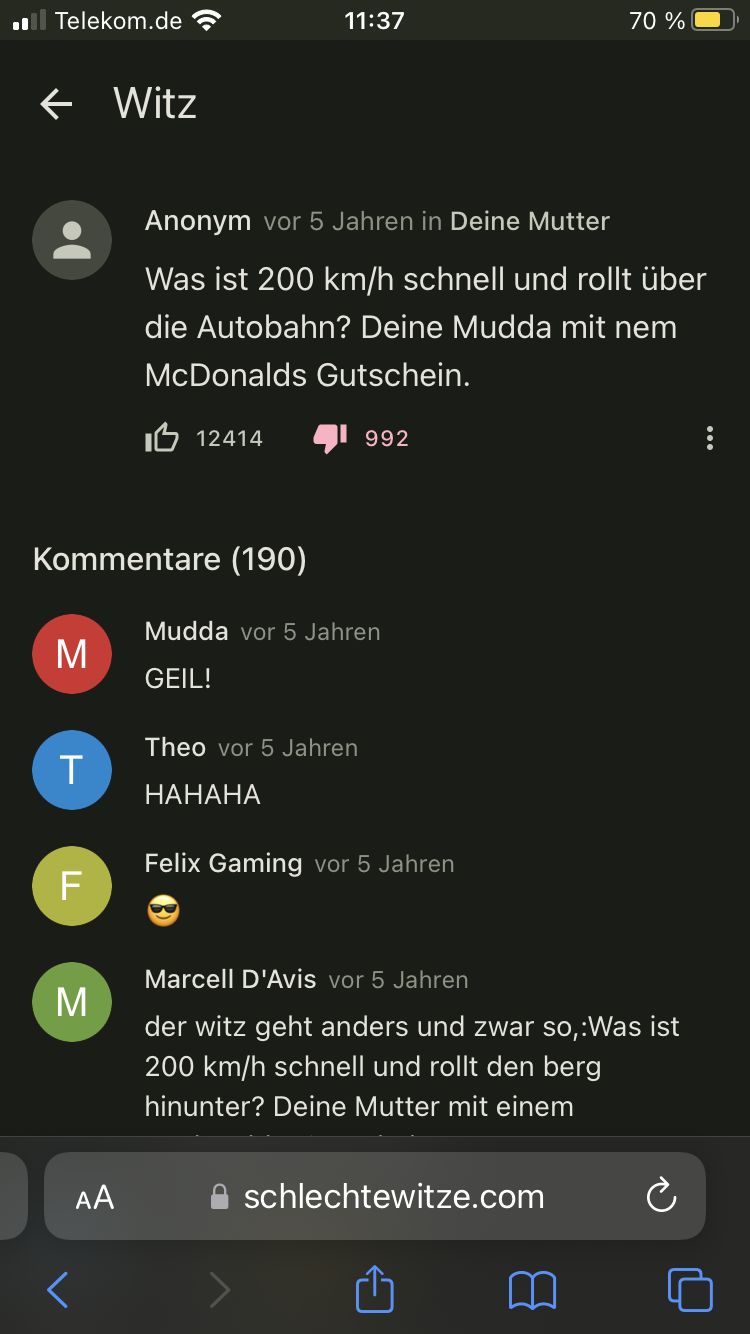Open the Deine Mutter category link
The image size is (750, 1334).
point(529,221)
